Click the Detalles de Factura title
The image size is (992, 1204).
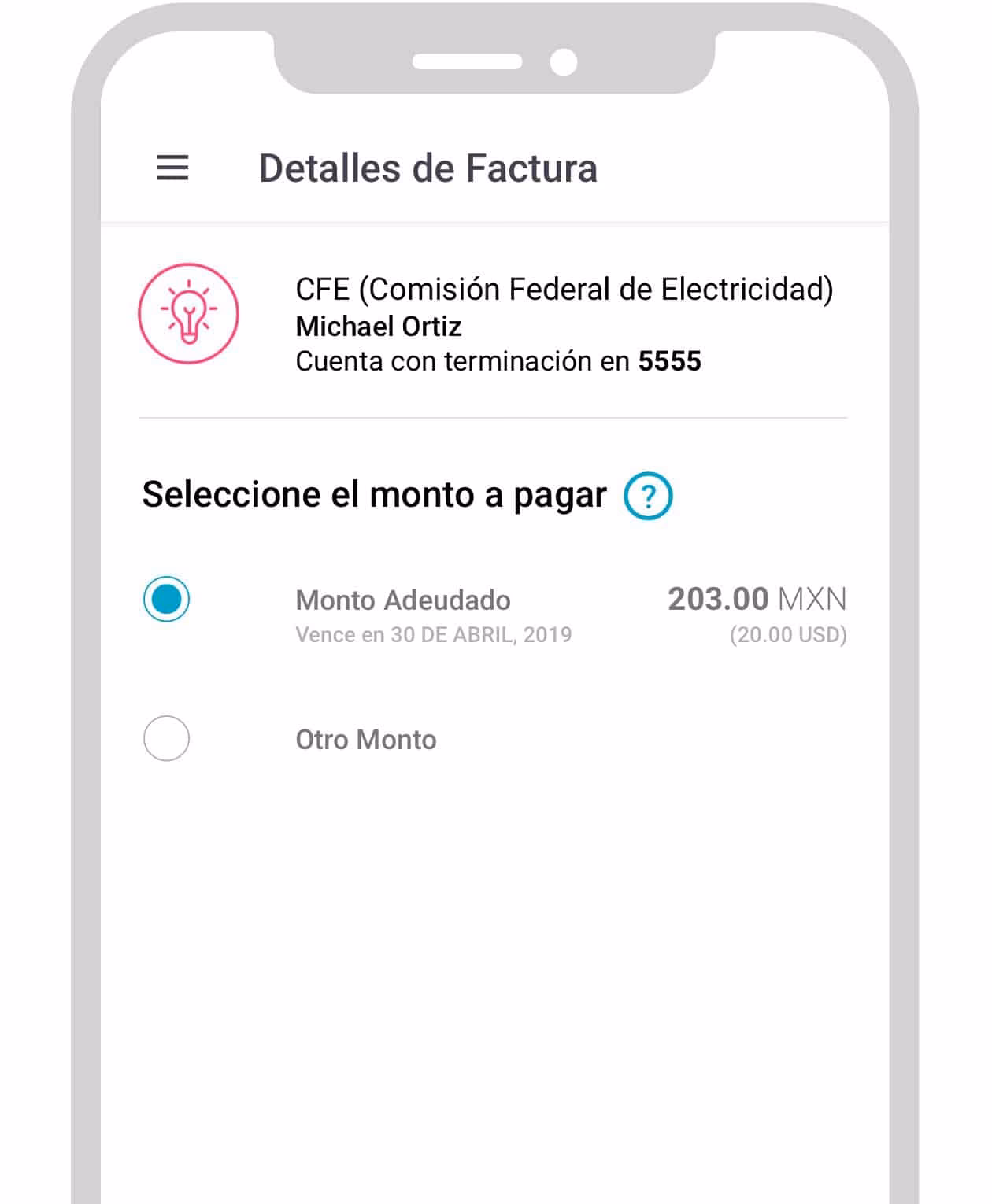[429, 167]
